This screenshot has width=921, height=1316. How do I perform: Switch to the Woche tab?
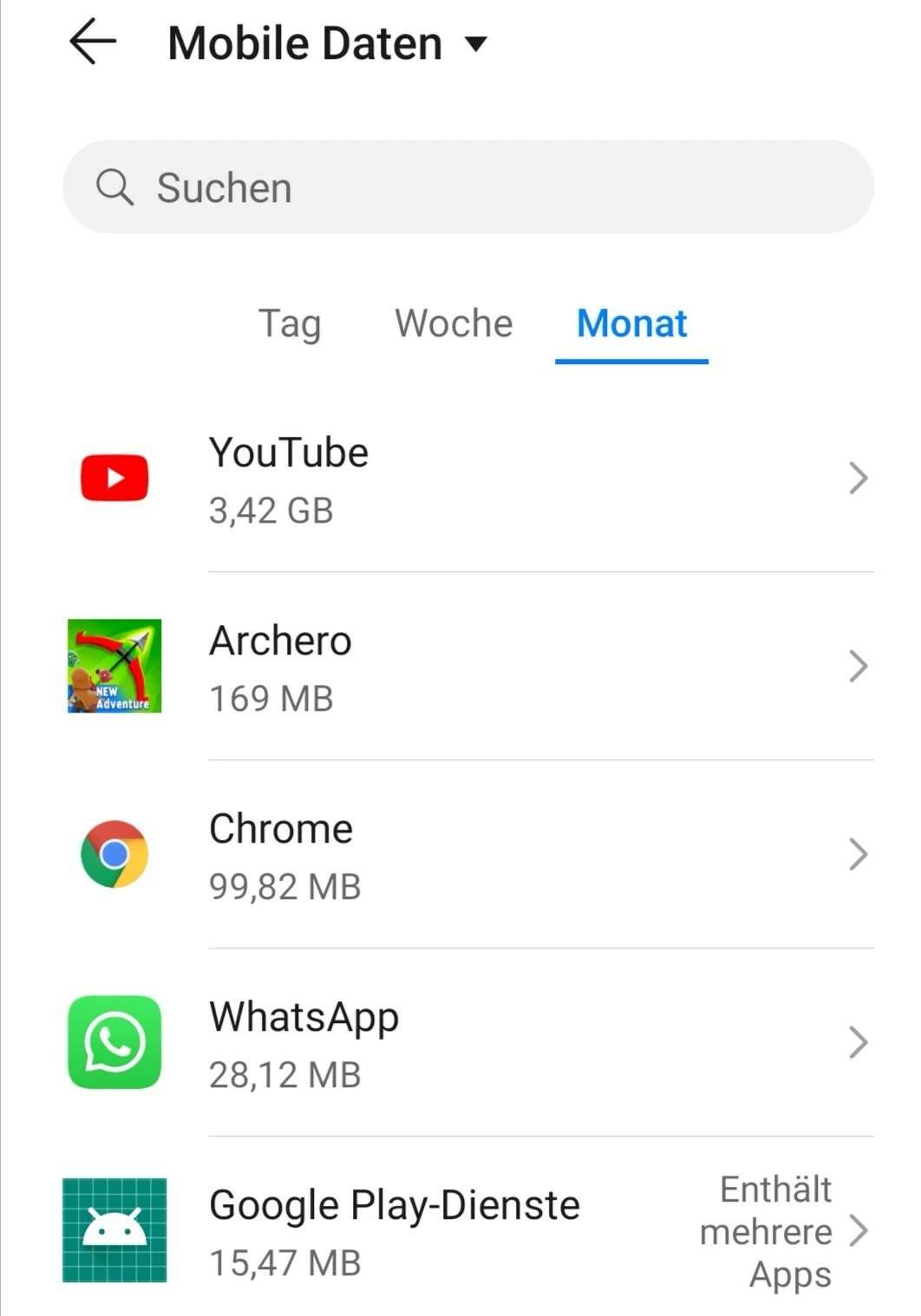point(454,324)
